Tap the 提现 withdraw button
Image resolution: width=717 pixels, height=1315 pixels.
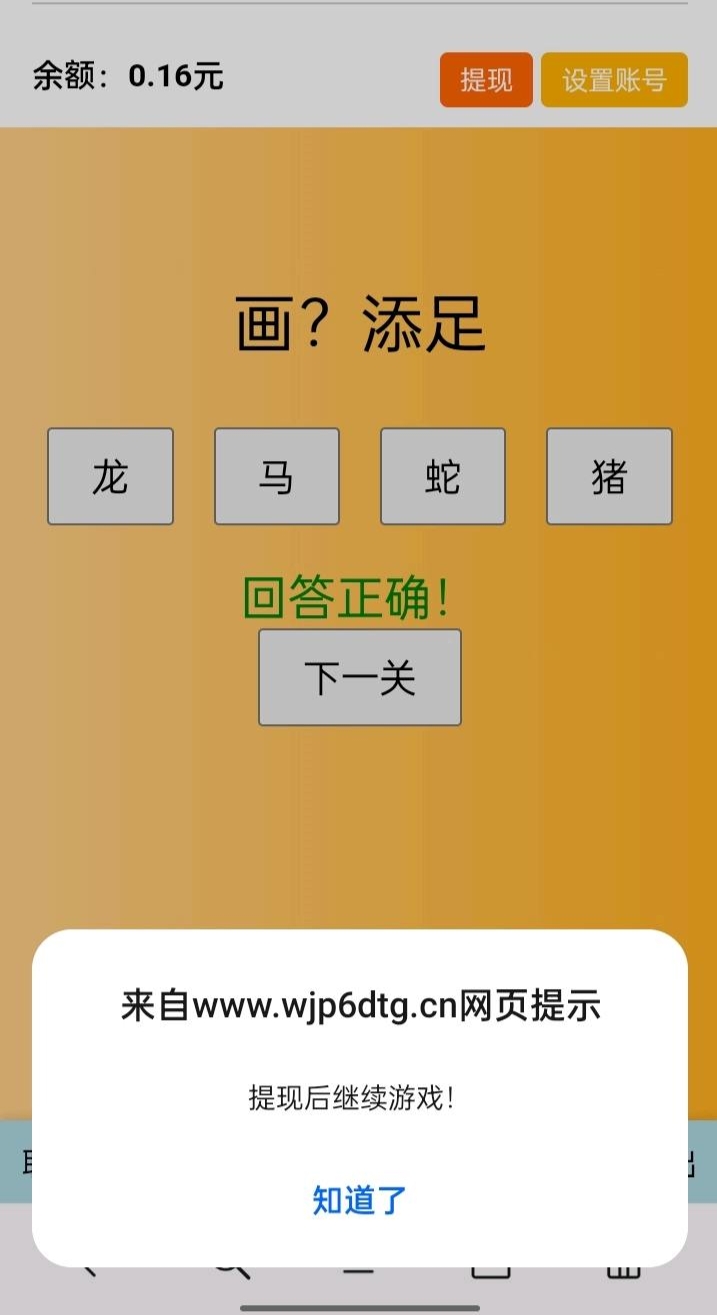click(x=486, y=80)
